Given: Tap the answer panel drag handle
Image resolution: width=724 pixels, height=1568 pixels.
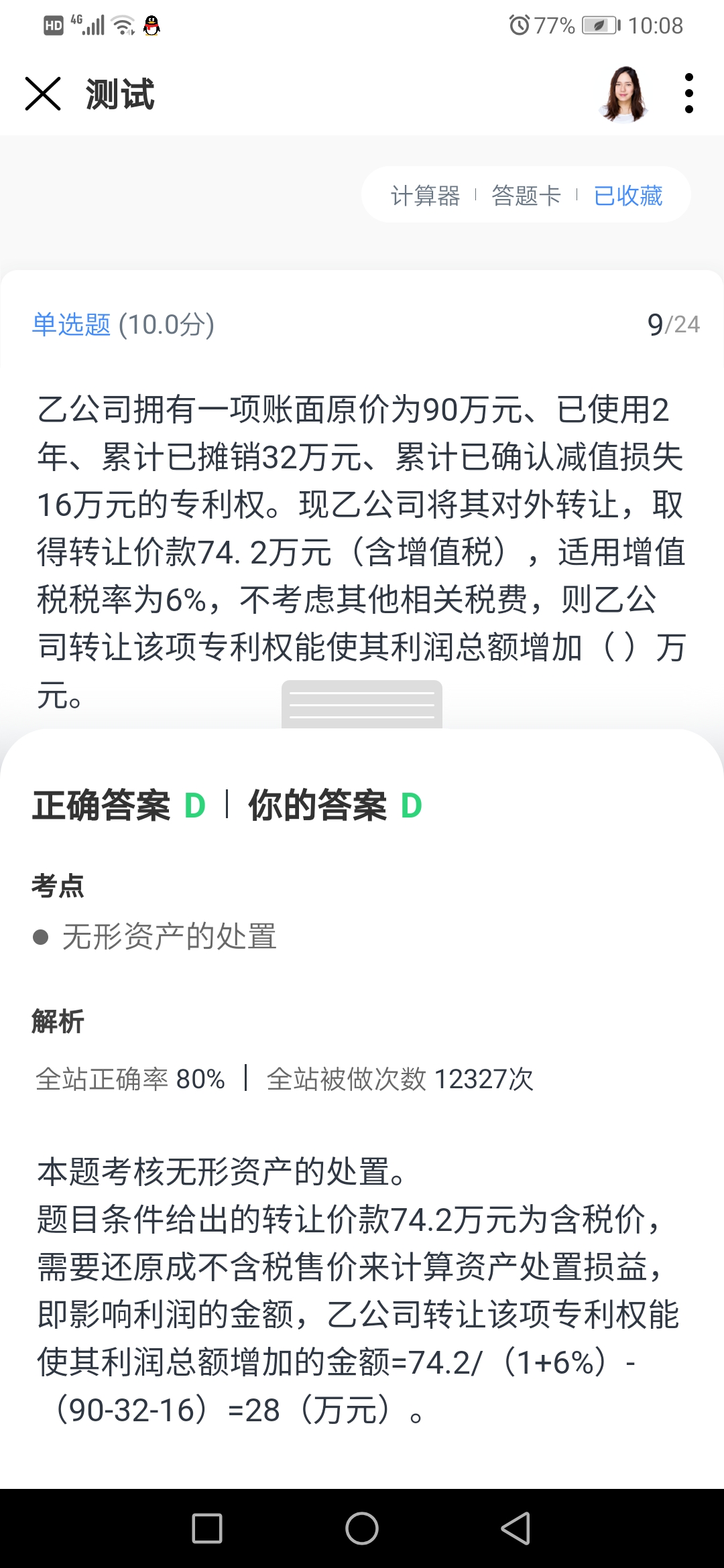Looking at the screenshot, I should [362, 705].
